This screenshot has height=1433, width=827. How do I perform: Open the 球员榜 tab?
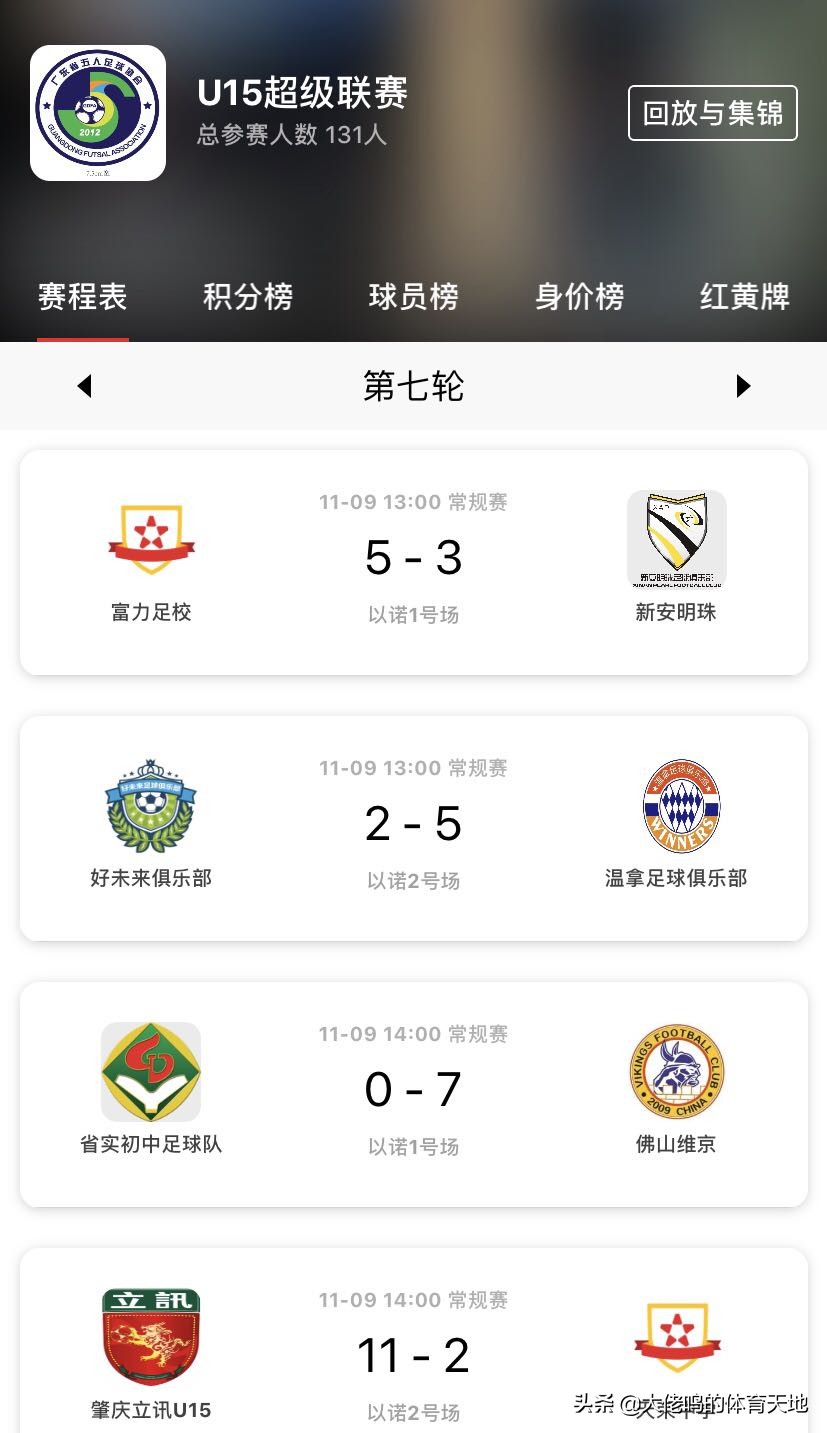(412, 296)
